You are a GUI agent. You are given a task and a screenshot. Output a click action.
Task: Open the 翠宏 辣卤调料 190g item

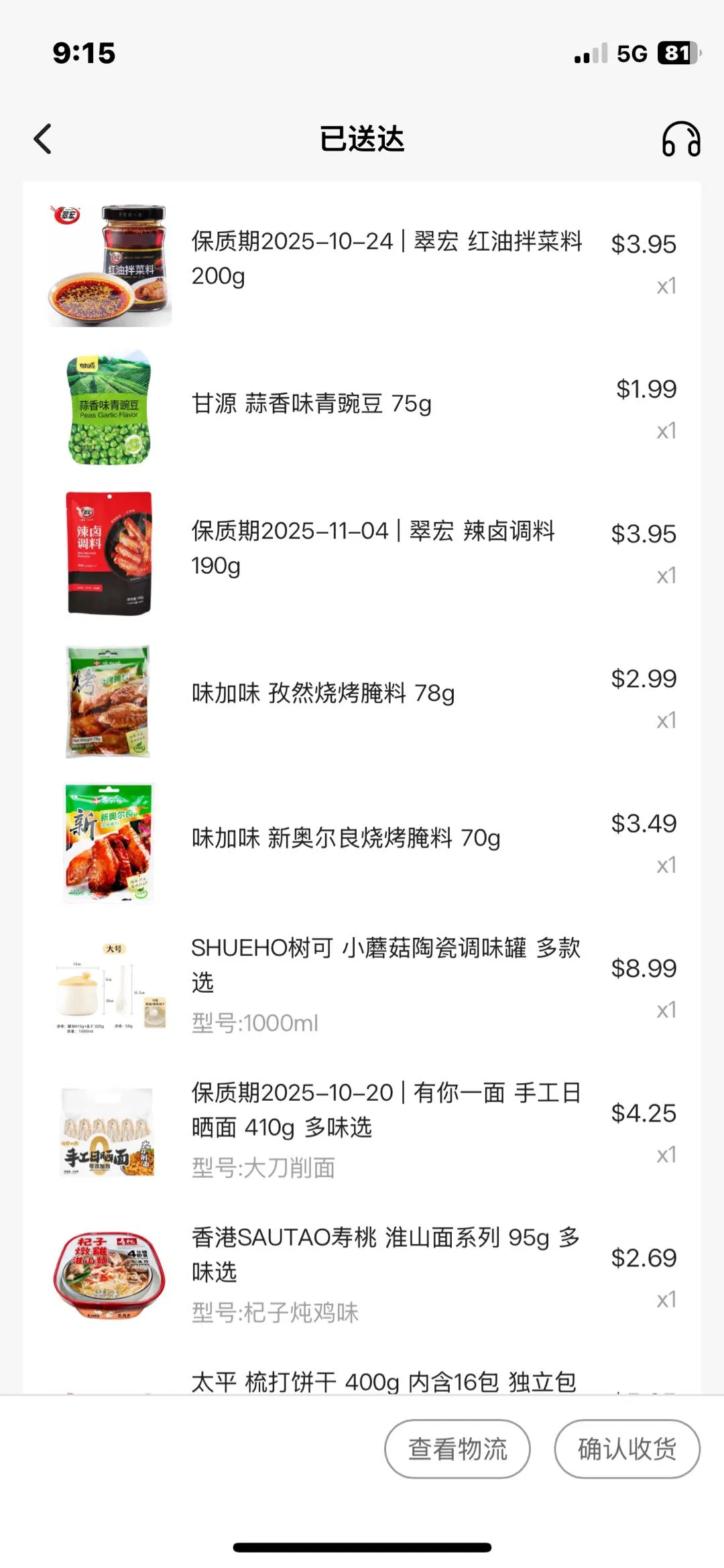[x=373, y=548]
